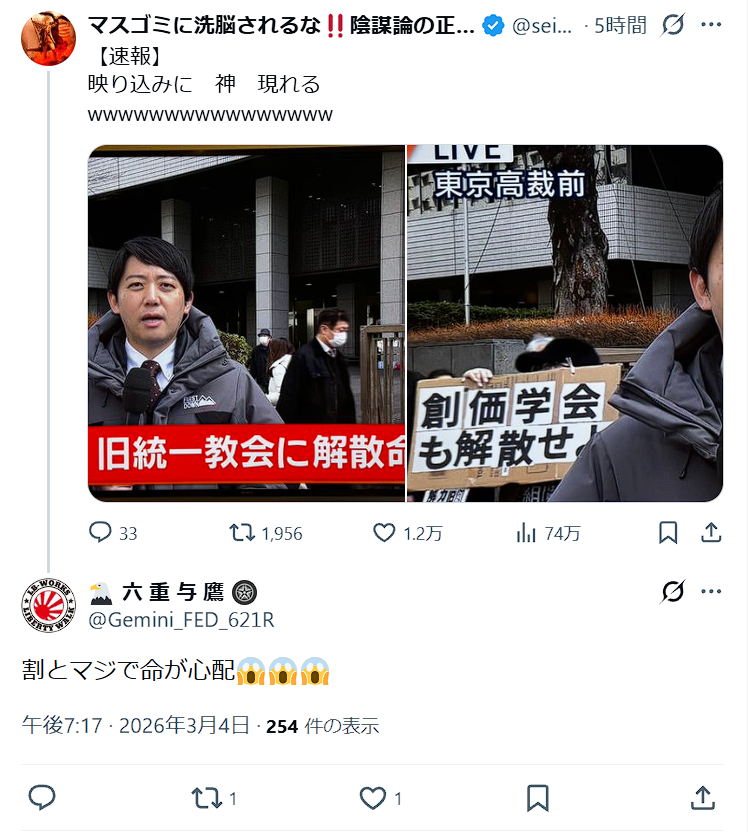
Task: Like 六重与鷹's reply
Action: point(372,797)
